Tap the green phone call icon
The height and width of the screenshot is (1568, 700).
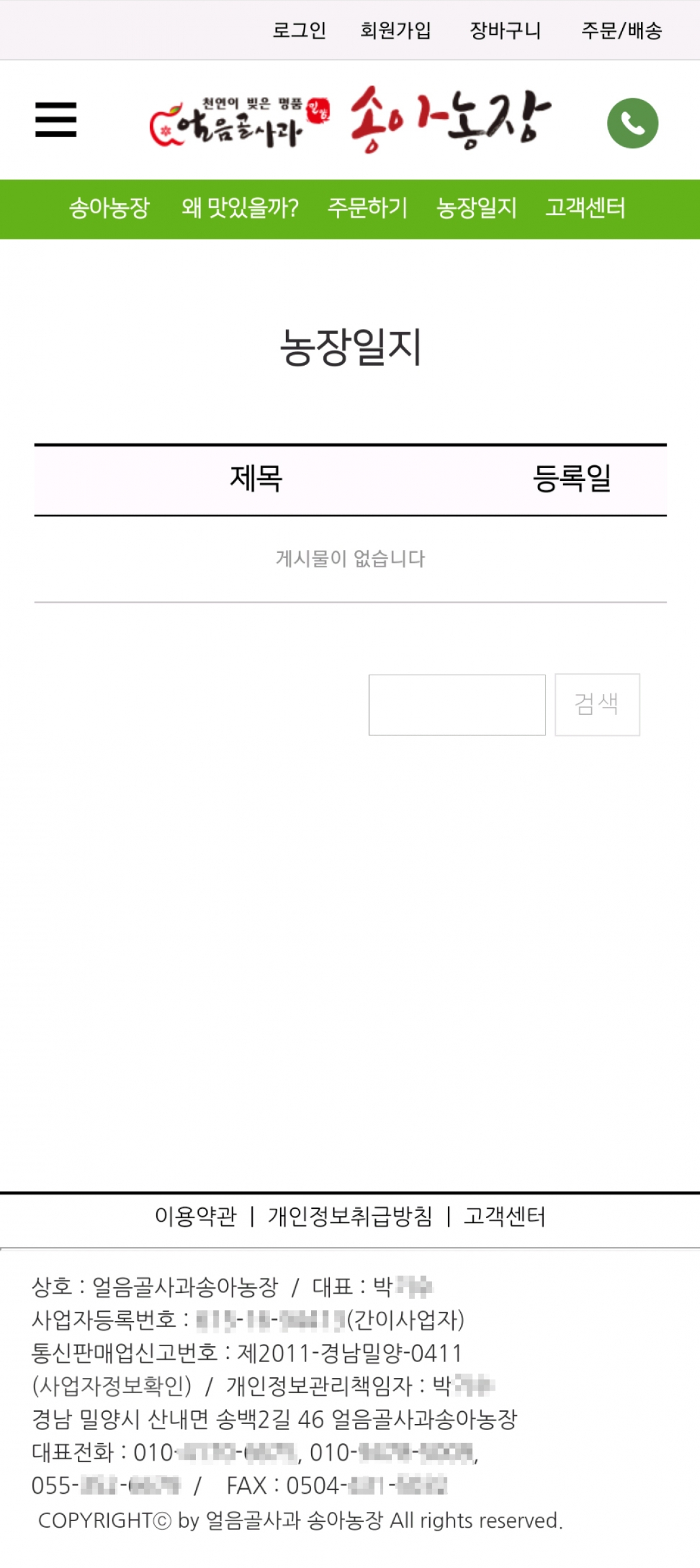[x=632, y=123]
